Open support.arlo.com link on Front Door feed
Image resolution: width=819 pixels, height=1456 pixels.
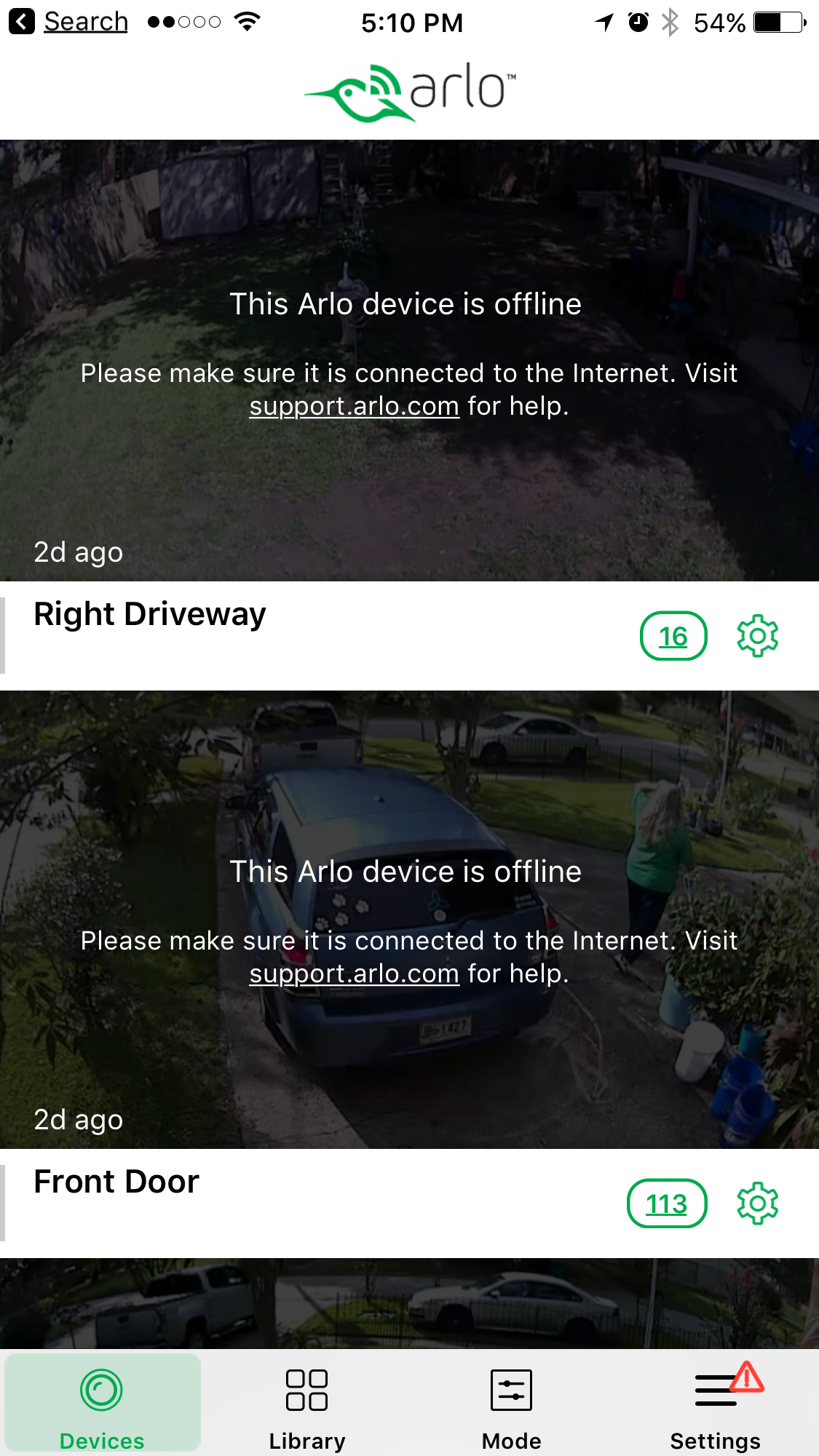tap(354, 974)
